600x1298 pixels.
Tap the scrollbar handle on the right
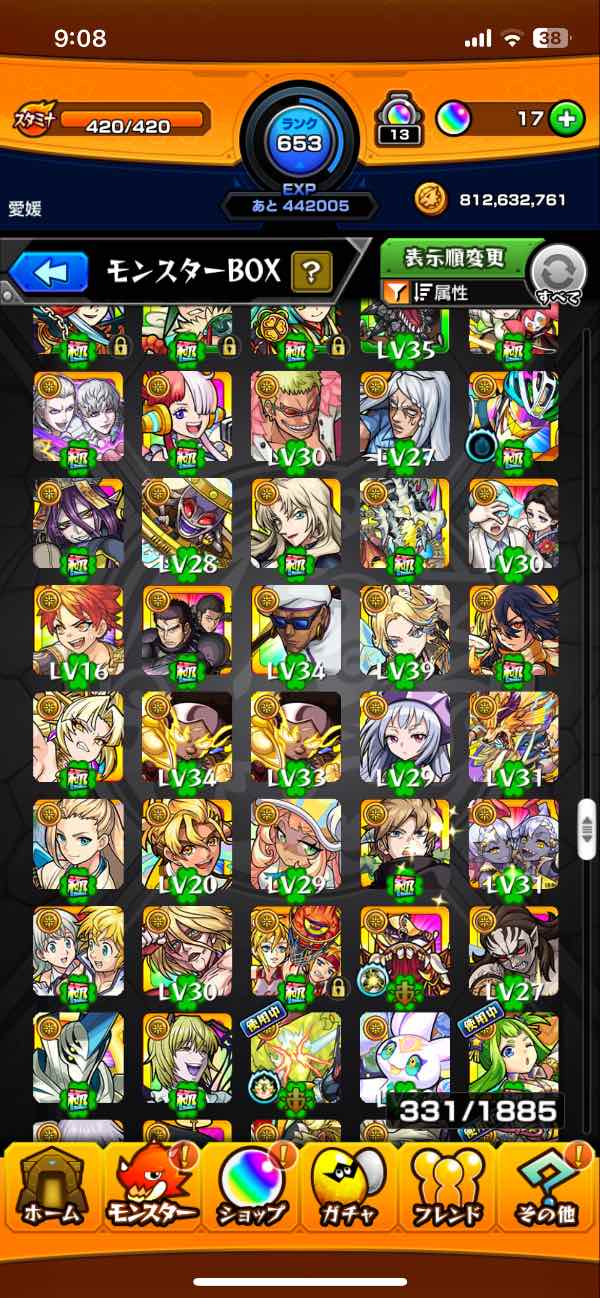586,827
